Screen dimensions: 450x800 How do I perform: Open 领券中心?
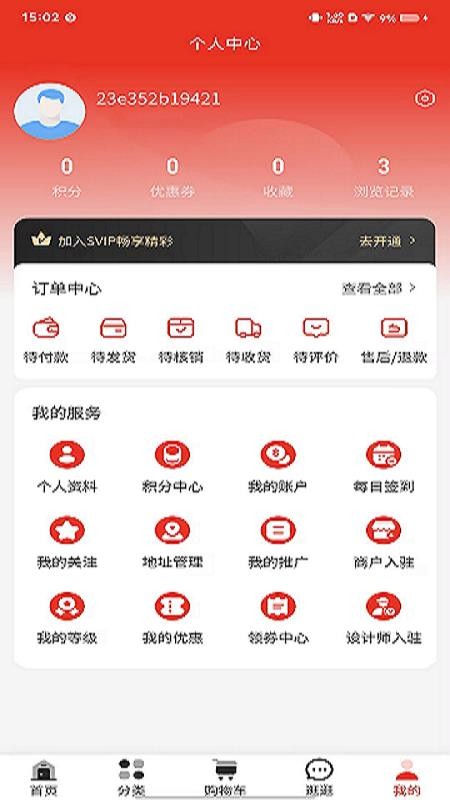click(278, 618)
